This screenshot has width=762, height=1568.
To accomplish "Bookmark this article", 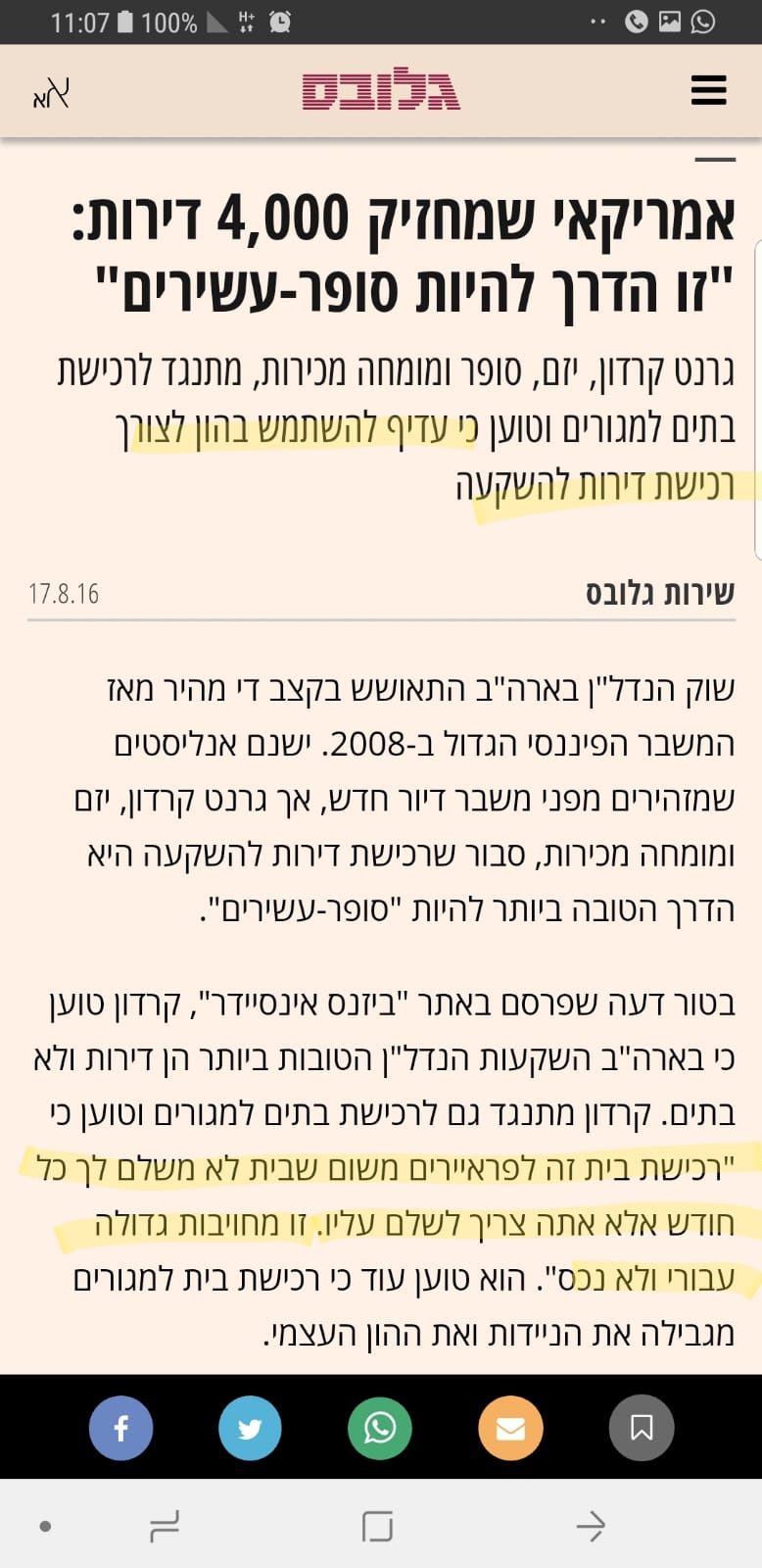I will [642, 1428].
